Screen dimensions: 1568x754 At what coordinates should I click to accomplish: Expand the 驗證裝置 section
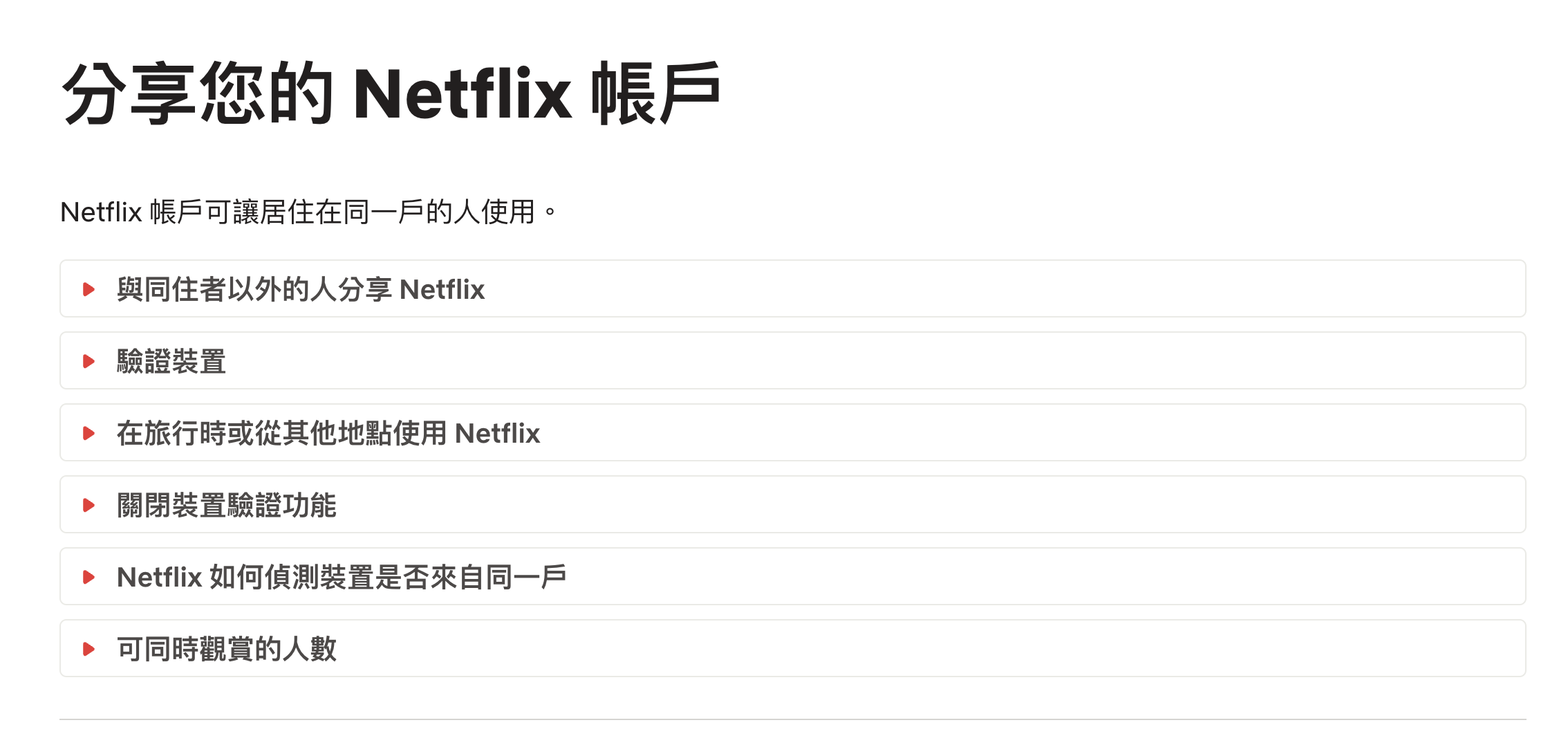171,361
